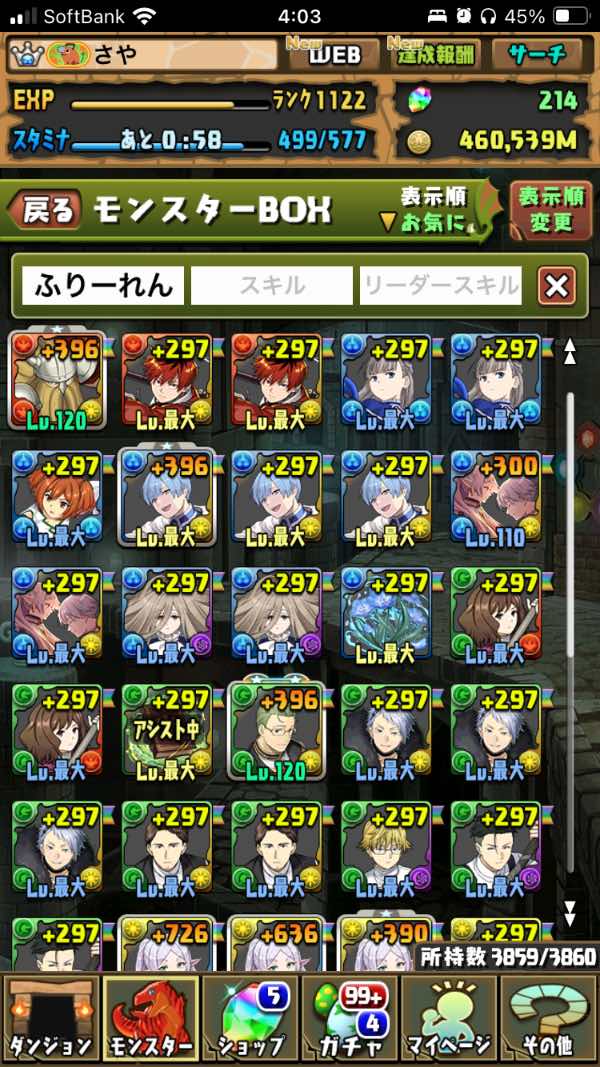Jump to top of monster list

click(569, 351)
